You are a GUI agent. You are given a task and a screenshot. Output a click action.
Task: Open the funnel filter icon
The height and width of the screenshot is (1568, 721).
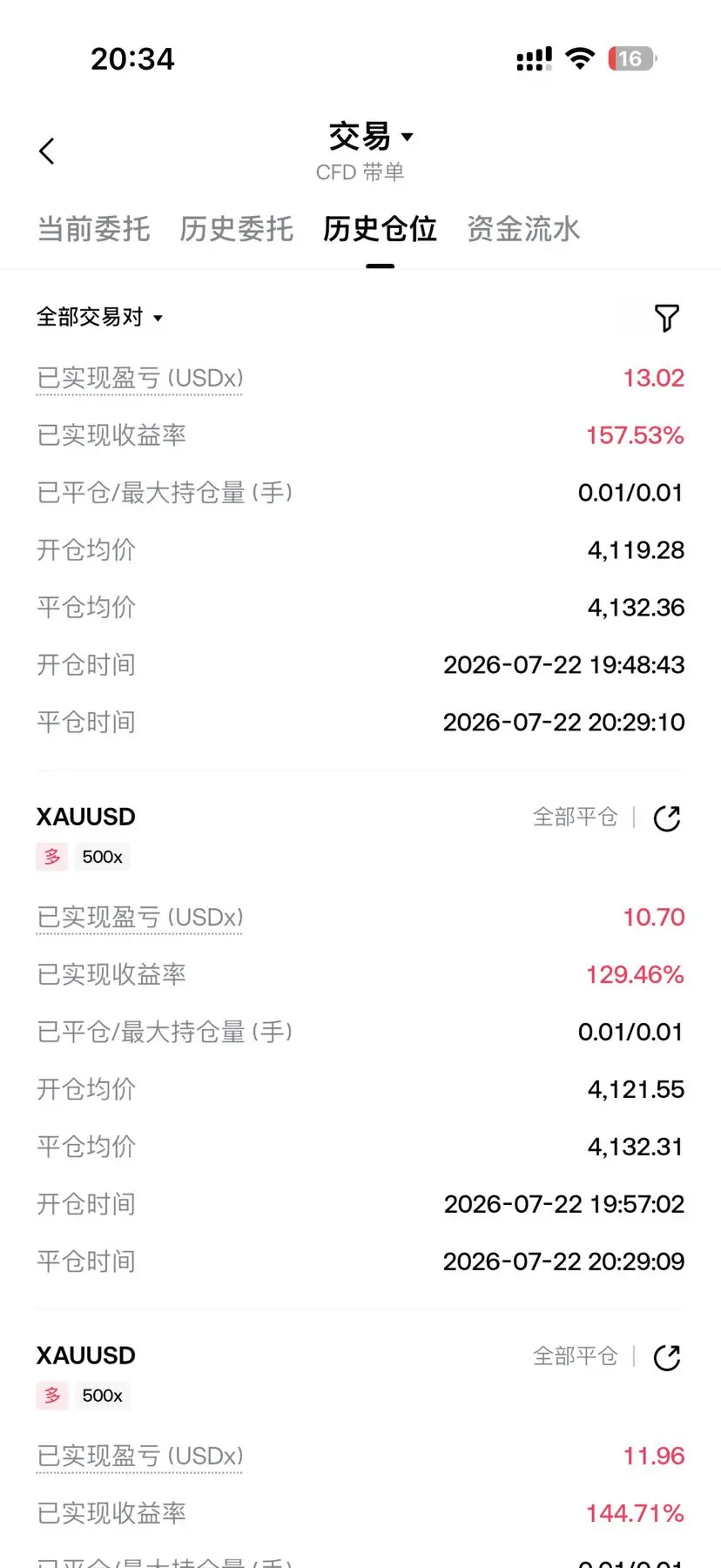[666, 318]
